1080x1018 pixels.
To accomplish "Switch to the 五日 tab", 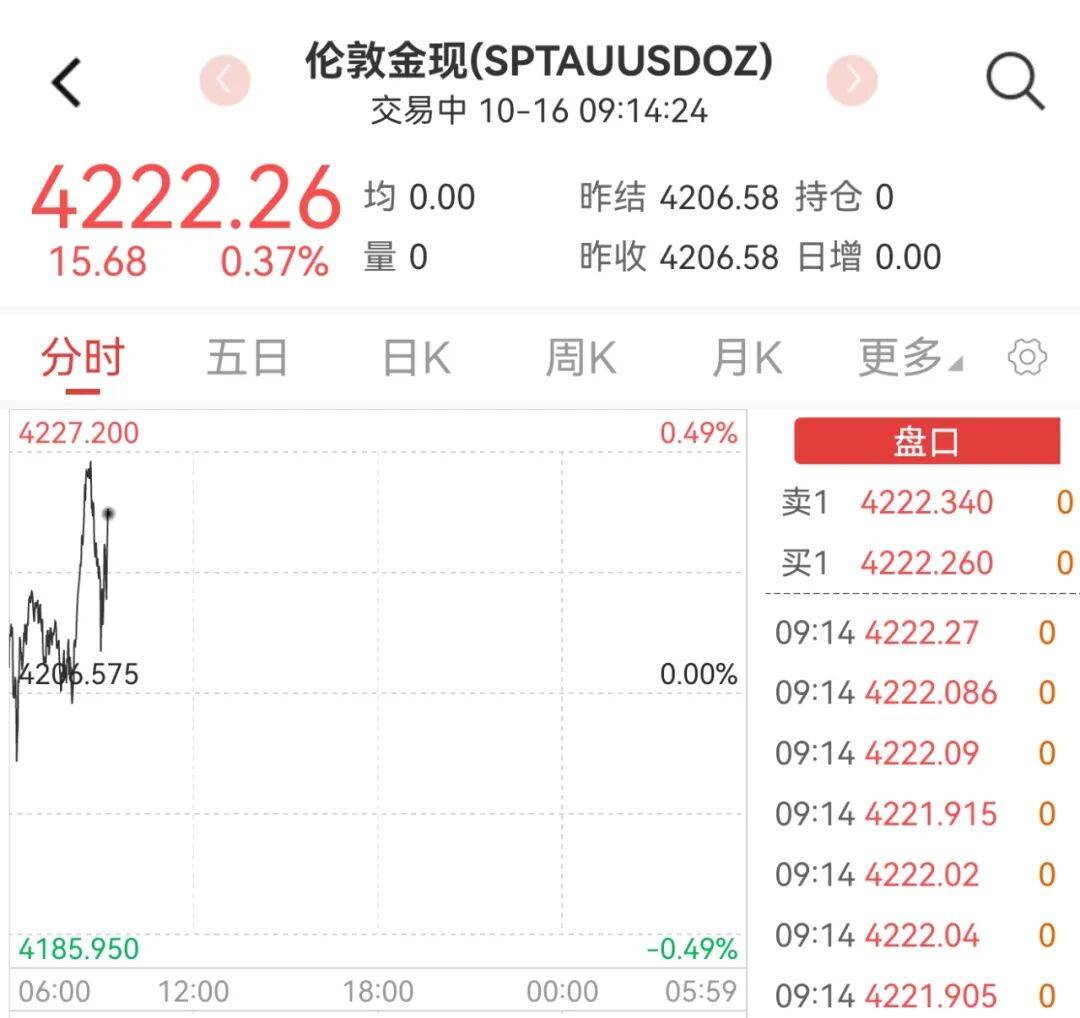I will click(247, 357).
